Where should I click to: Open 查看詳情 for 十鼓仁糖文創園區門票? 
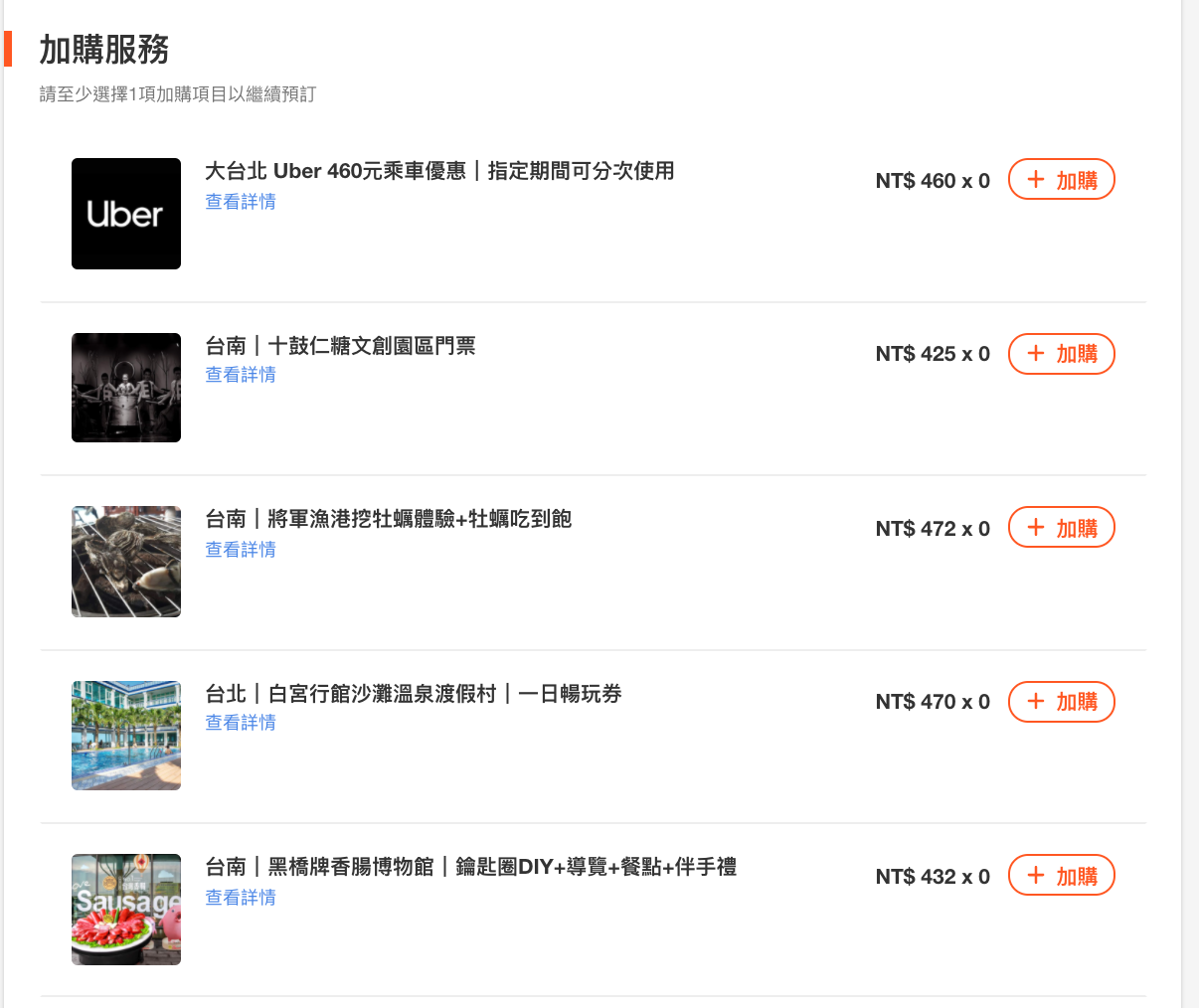(241, 375)
